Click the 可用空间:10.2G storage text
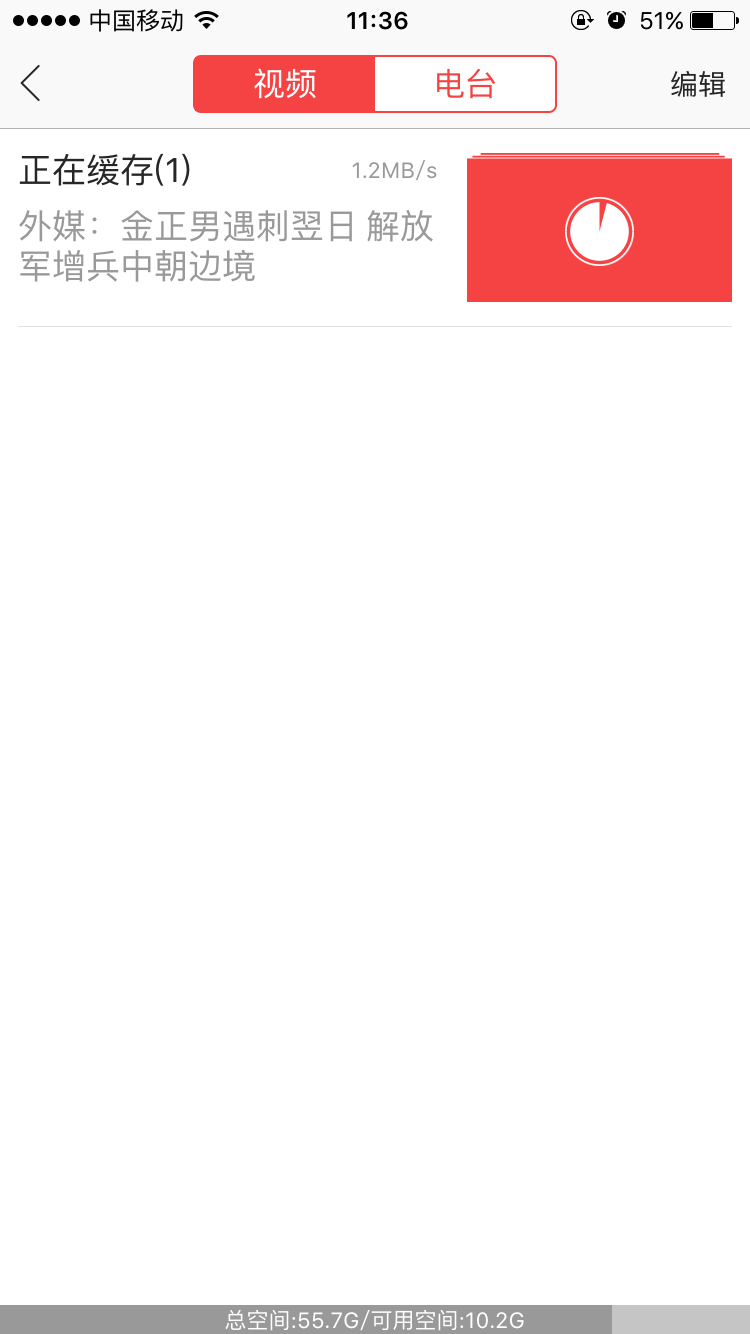This screenshot has height=1334, width=750. click(450, 1319)
